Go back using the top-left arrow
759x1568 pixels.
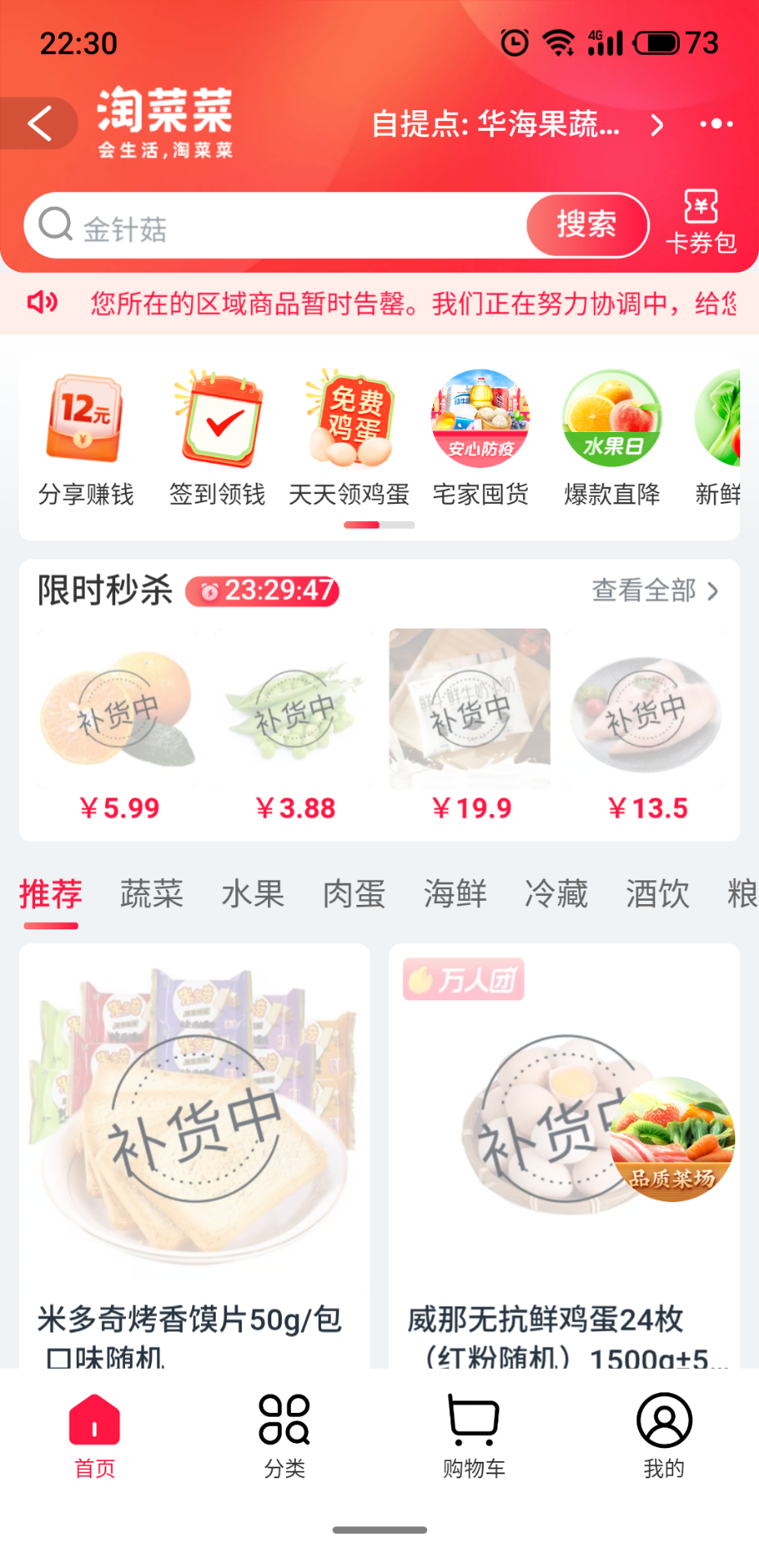click(39, 124)
